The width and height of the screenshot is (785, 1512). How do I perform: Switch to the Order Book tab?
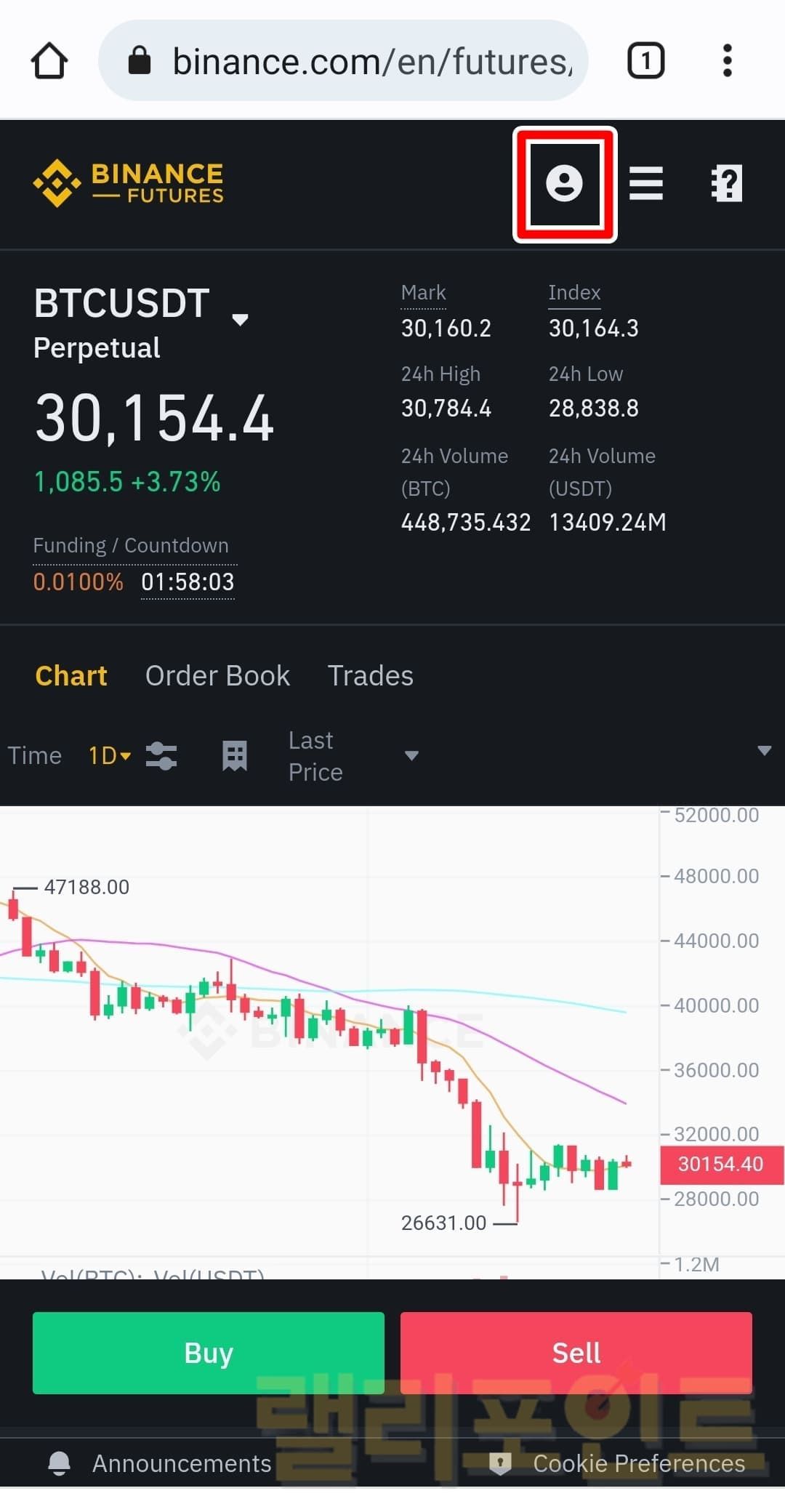tap(217, 676)
